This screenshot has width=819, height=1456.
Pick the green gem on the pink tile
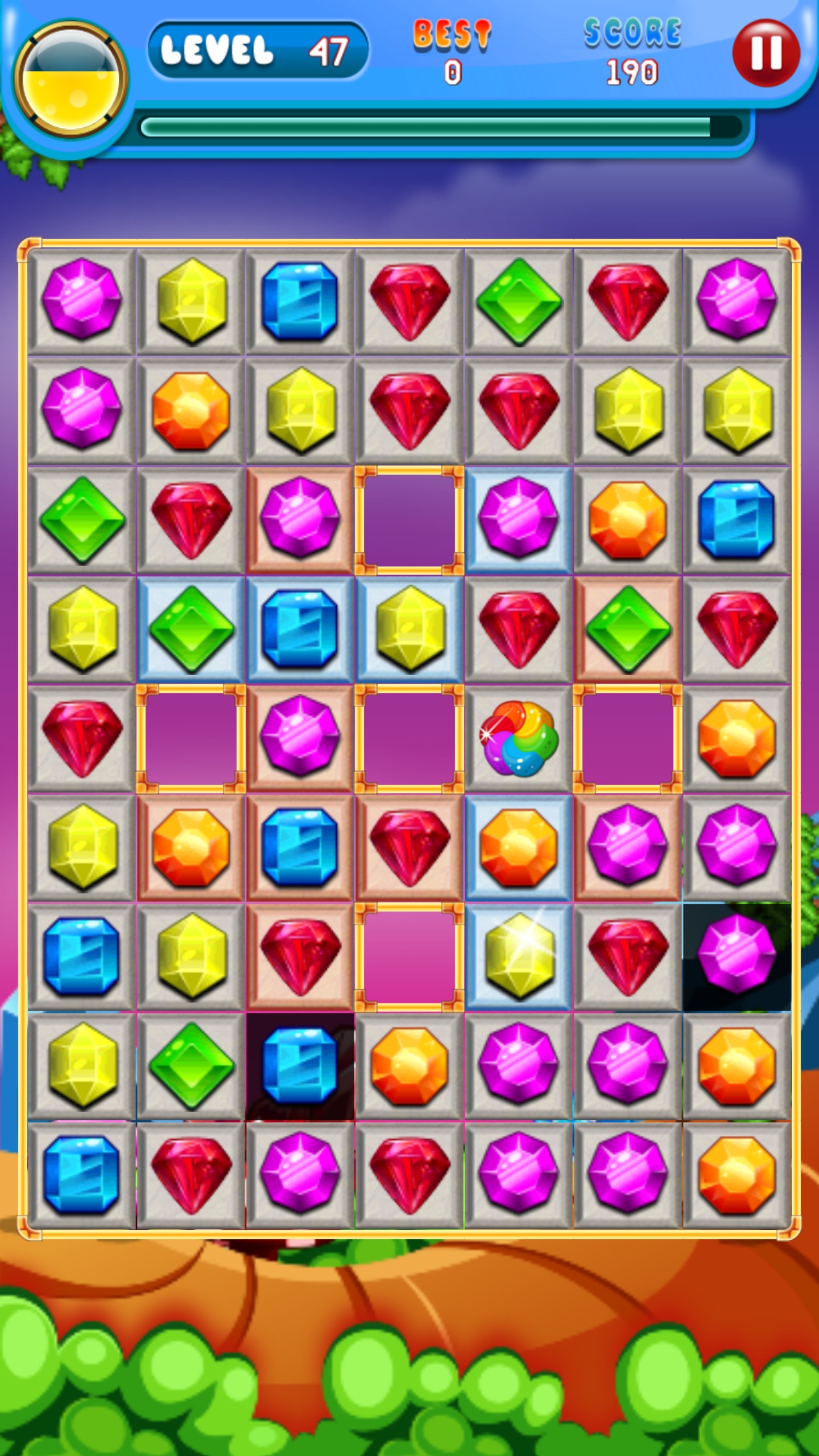click(x=627, y=629)
